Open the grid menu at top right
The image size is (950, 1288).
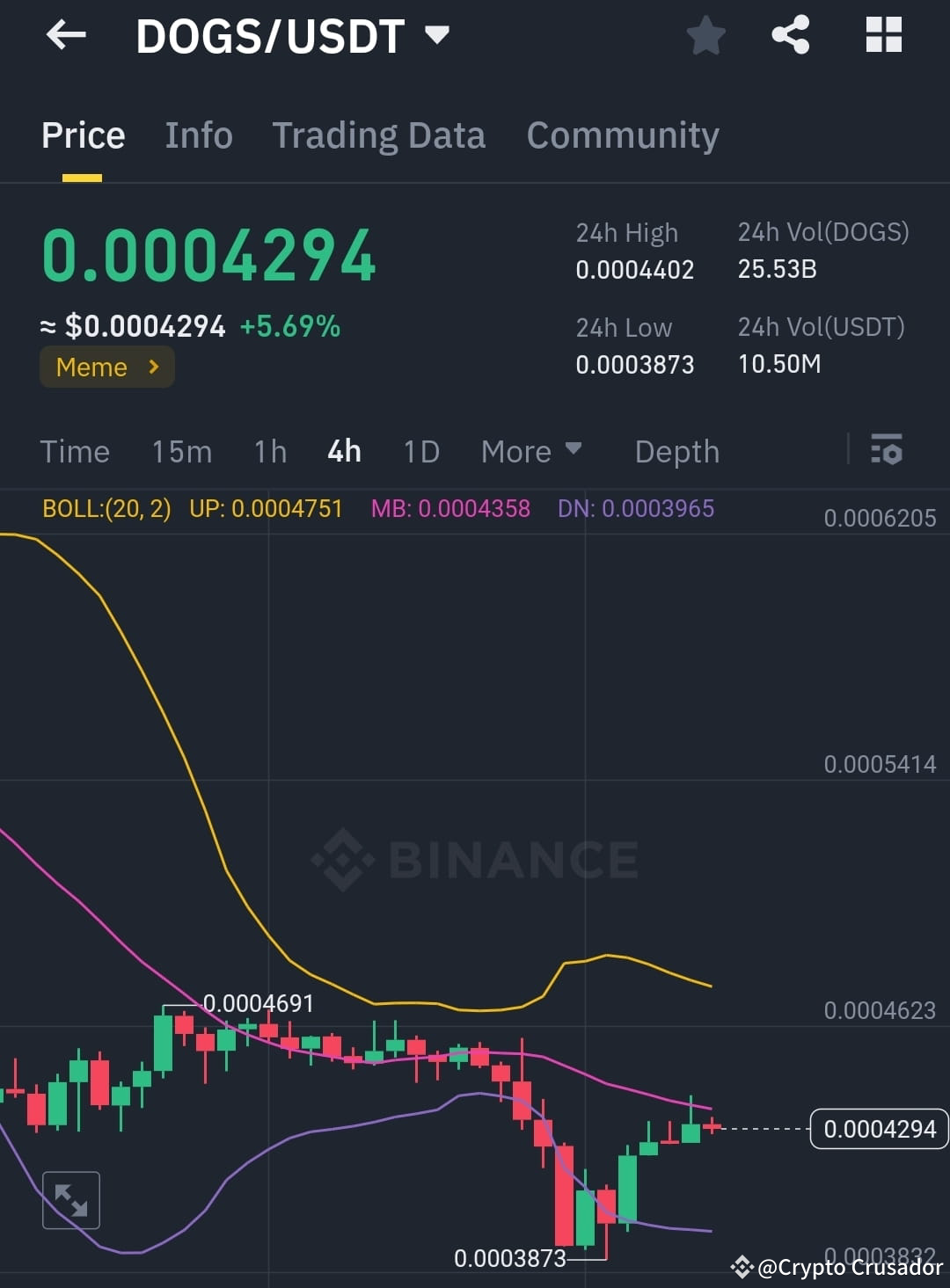click(x=883, y=35)
